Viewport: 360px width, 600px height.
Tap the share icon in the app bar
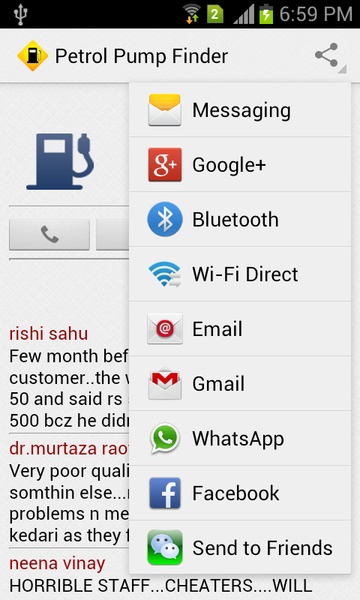click(327, 55)
